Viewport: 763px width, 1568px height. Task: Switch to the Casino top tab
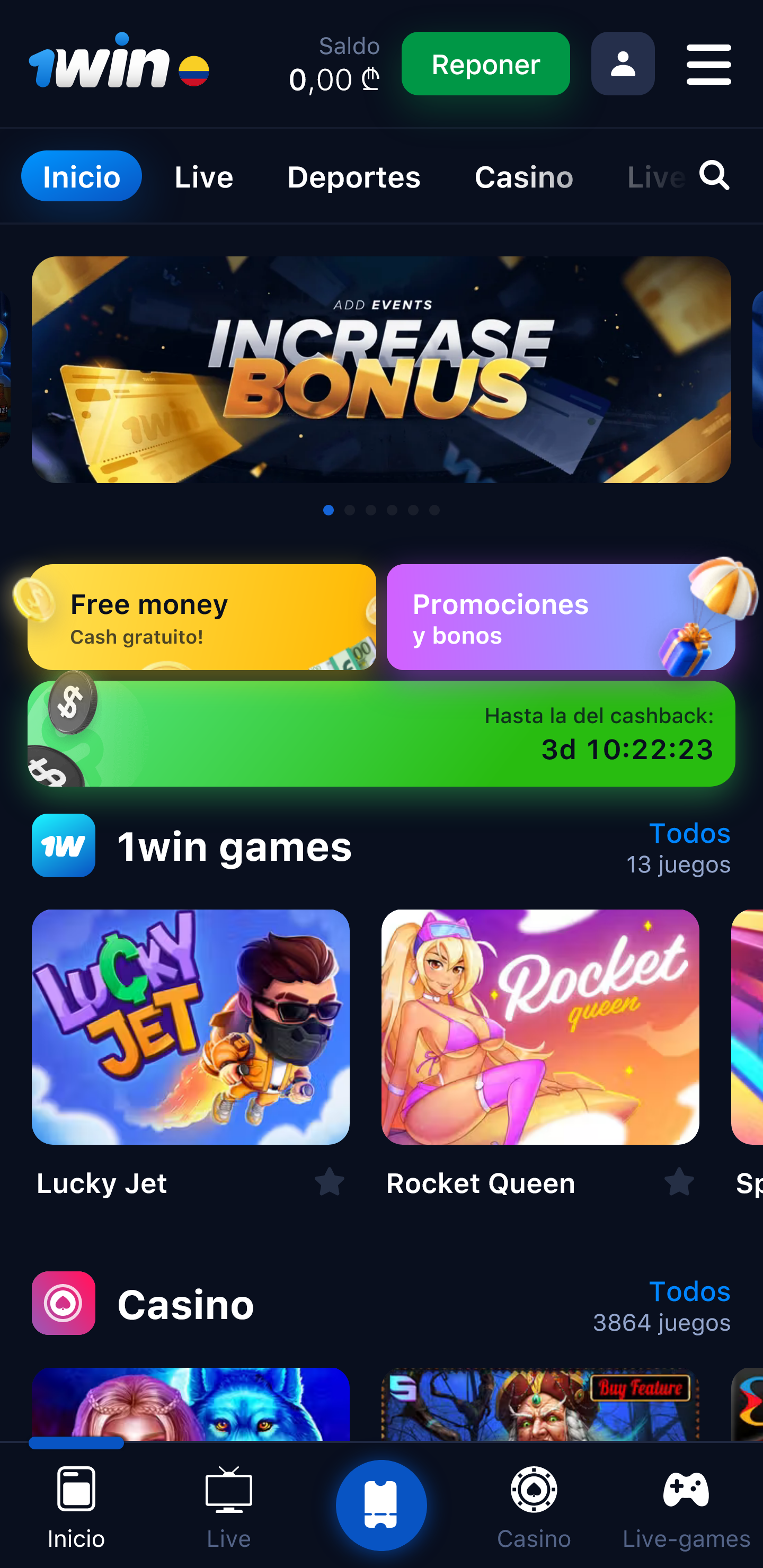pyautogui.click(x=523, y=177)
